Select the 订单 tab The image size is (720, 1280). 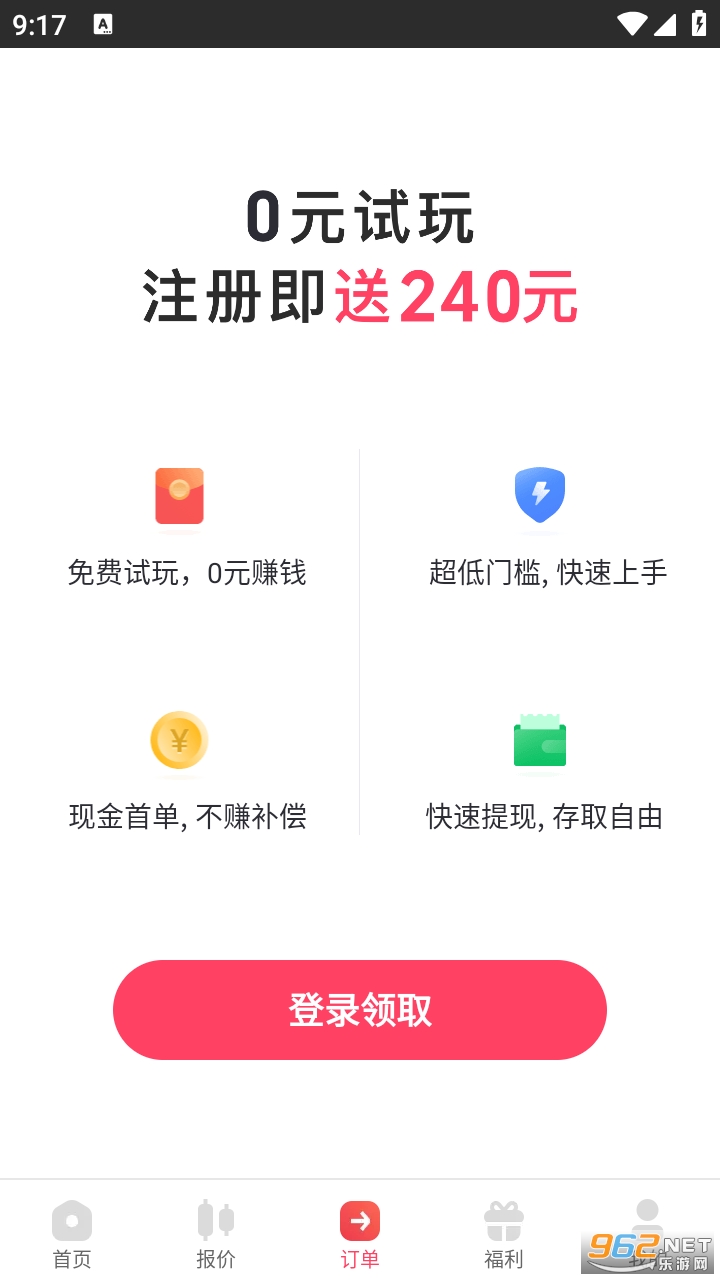click(x=360, y=1234)
